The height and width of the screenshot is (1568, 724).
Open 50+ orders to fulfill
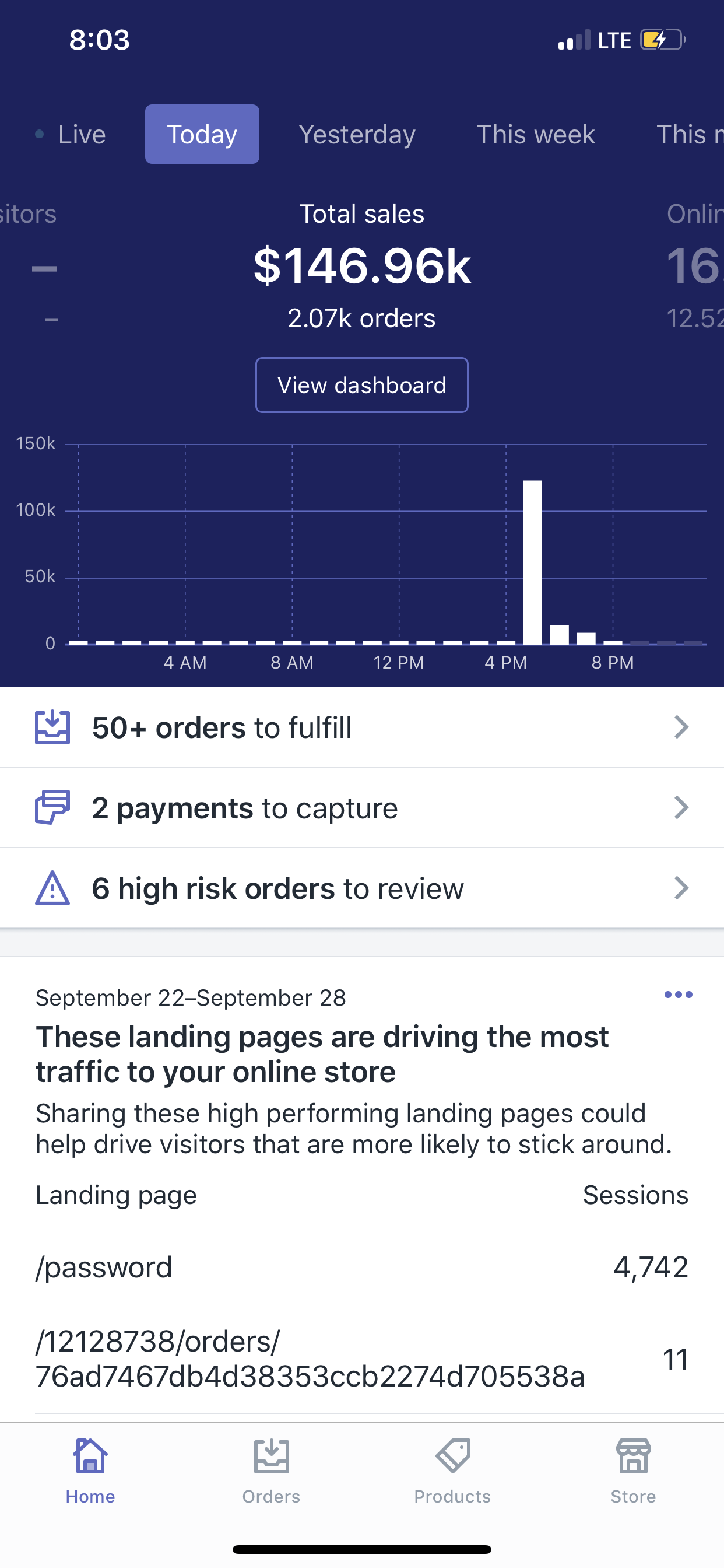coord(361,727)
